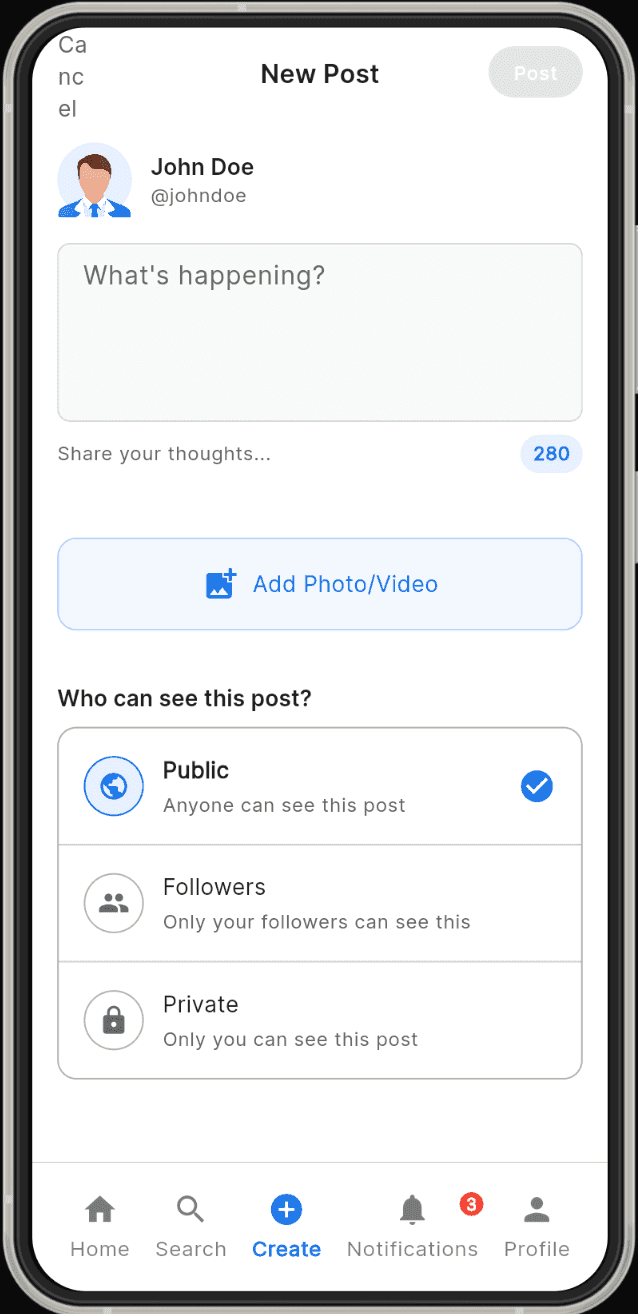Switch to the Search tab

pos(191,1226)
